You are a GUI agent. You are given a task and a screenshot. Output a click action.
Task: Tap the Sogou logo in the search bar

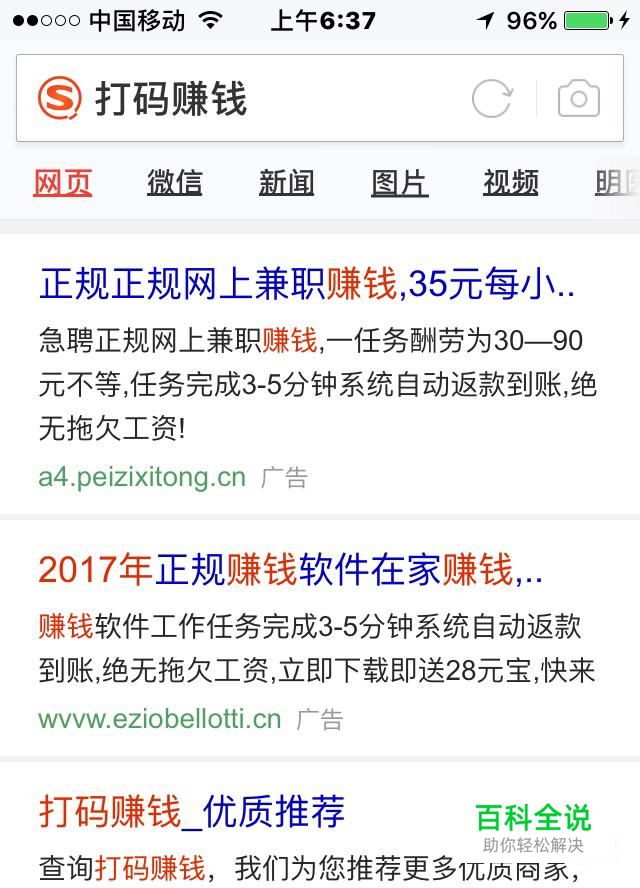60,99
